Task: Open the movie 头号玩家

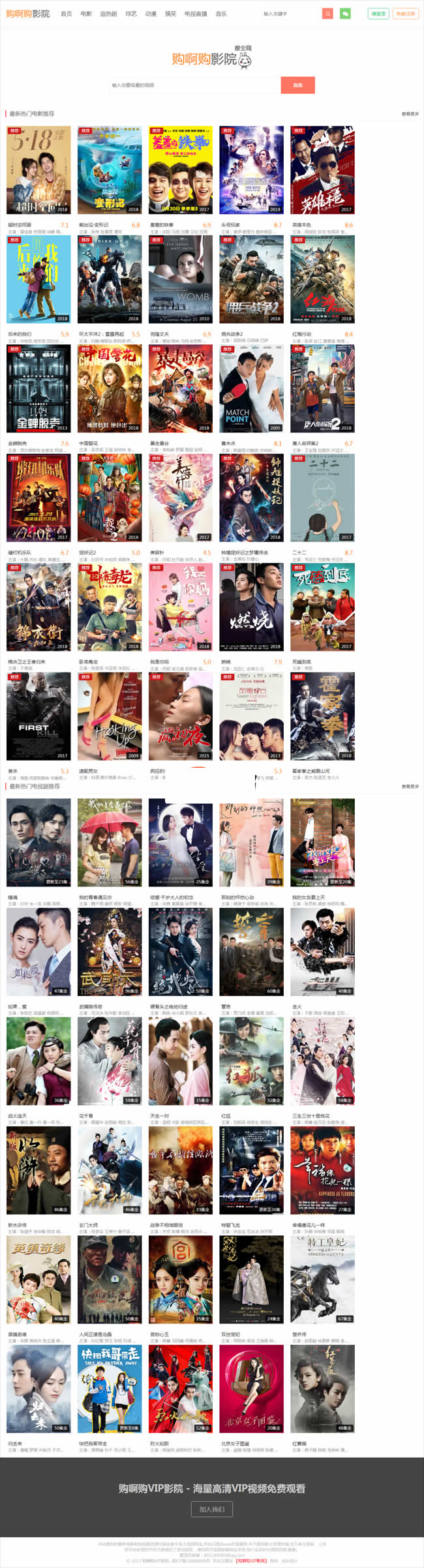Action: 251,170
